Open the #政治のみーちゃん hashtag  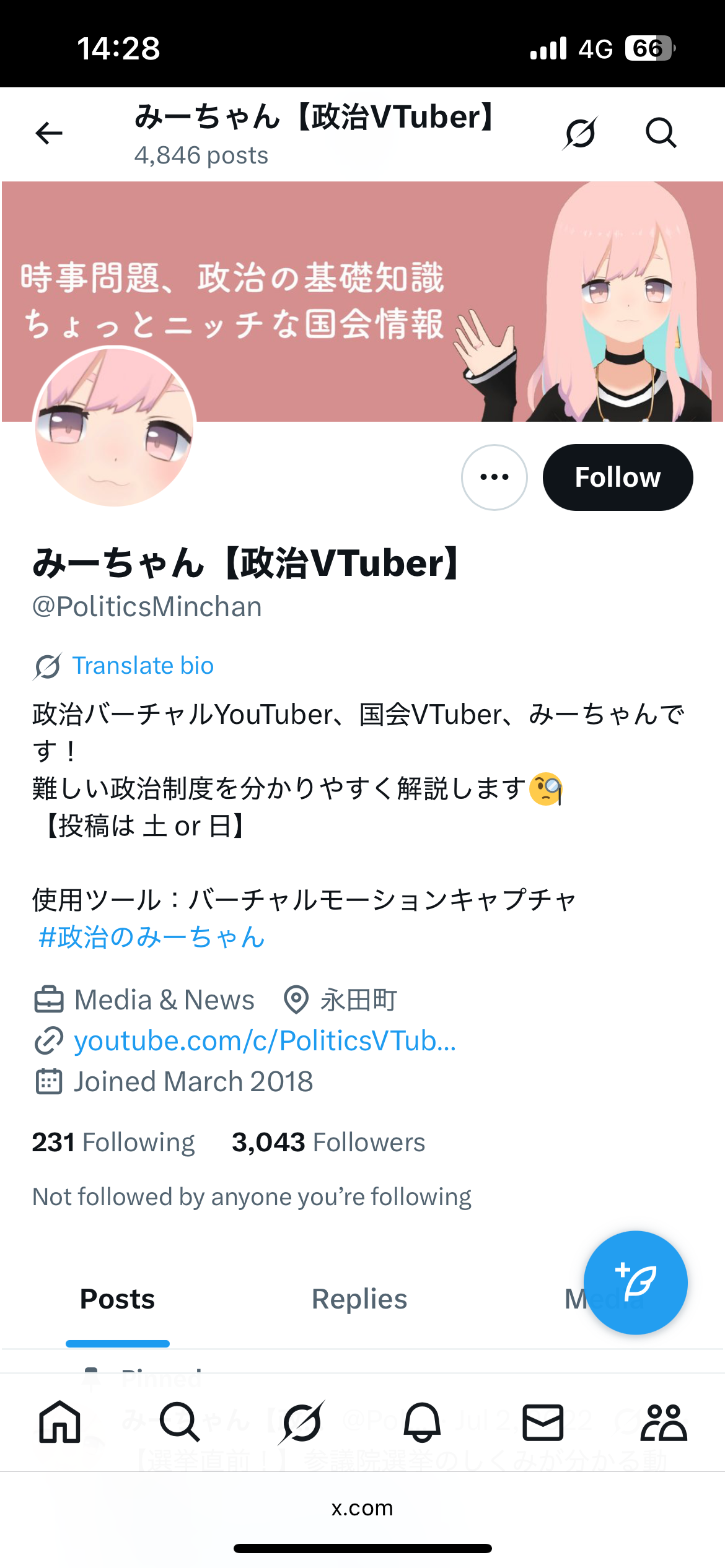152,938
